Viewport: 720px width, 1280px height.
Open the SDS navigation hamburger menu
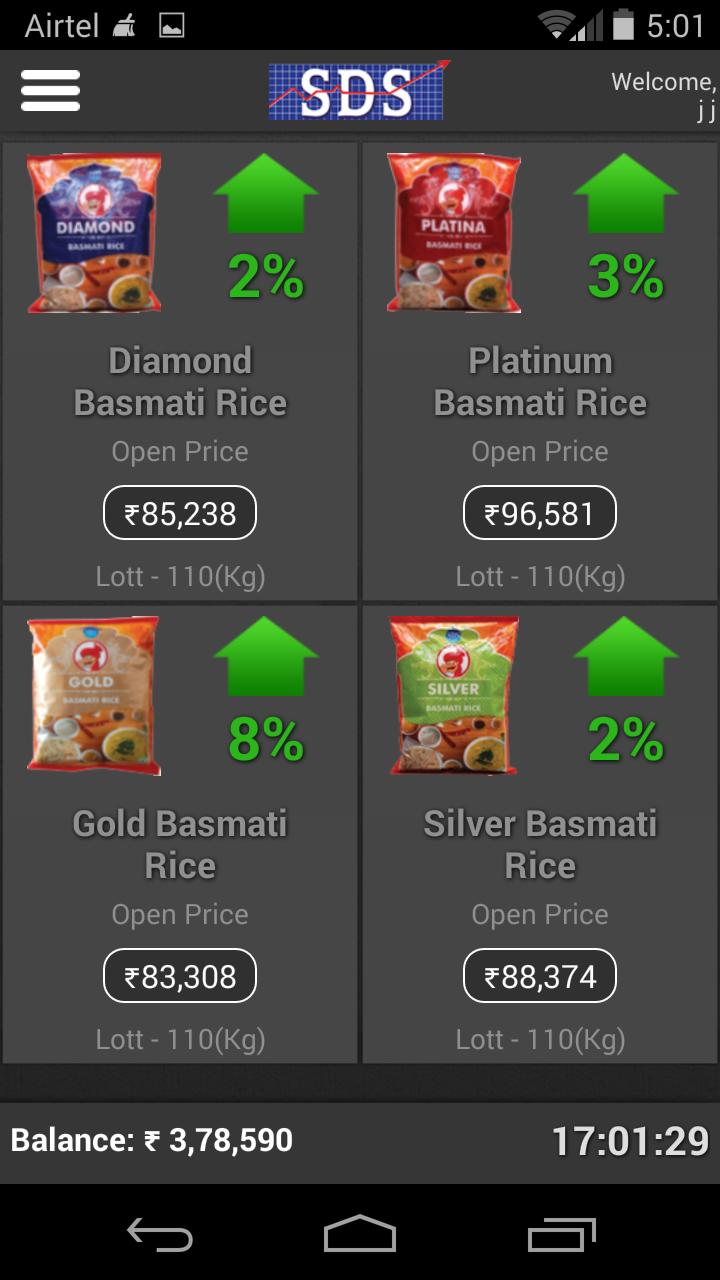50,90
